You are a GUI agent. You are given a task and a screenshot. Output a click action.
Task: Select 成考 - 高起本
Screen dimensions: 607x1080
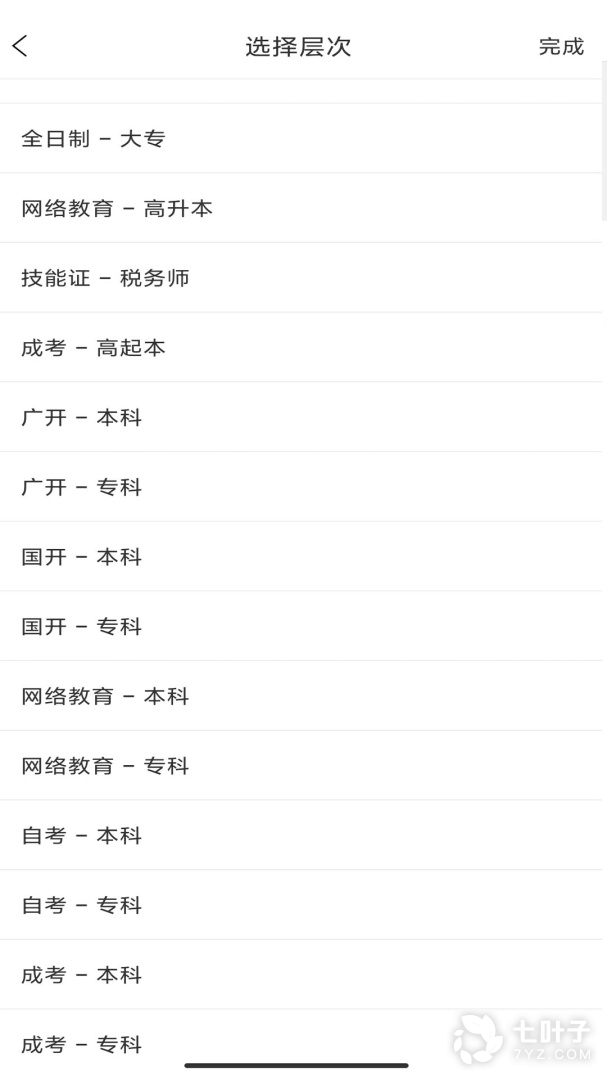(x=93, y=348)
